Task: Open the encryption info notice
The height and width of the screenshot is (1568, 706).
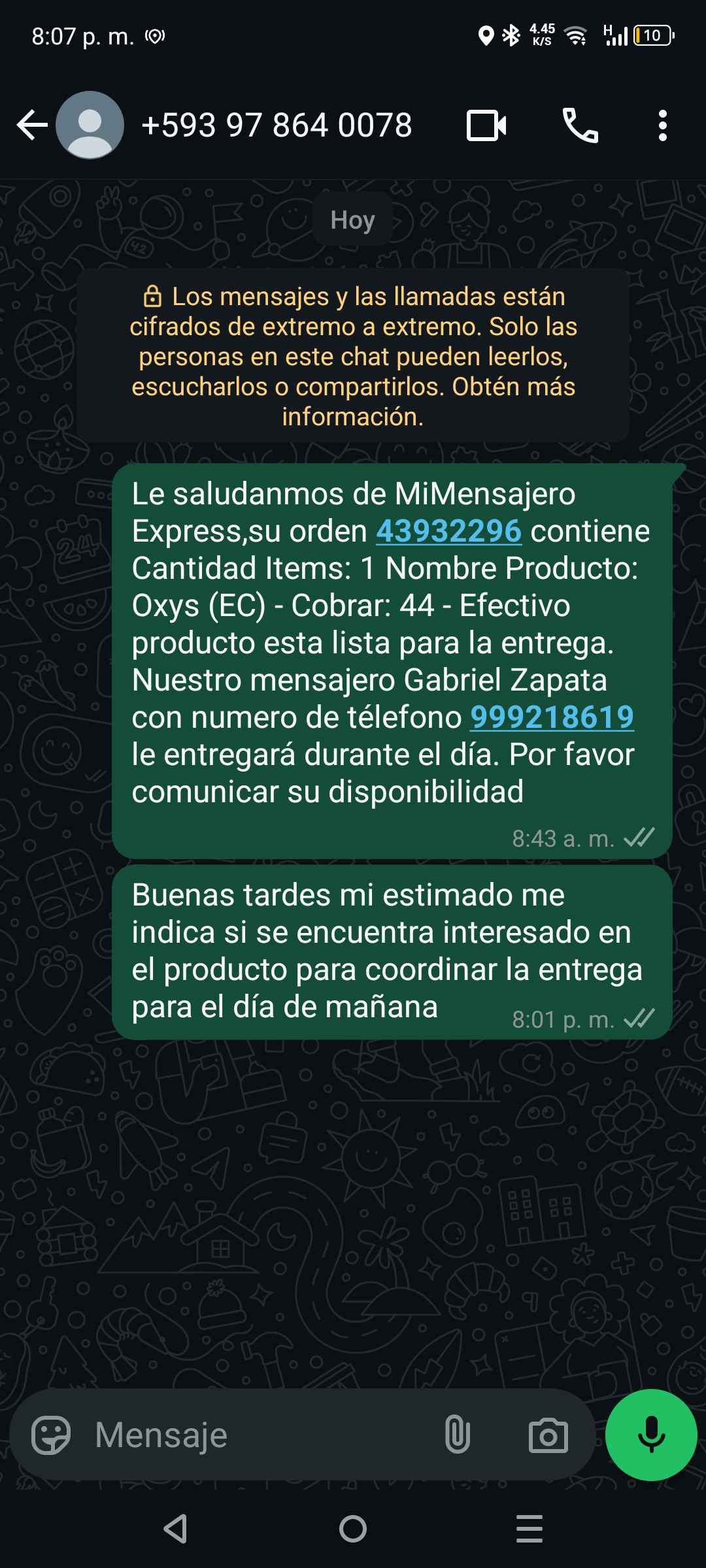Action: (x=353, y=356)
